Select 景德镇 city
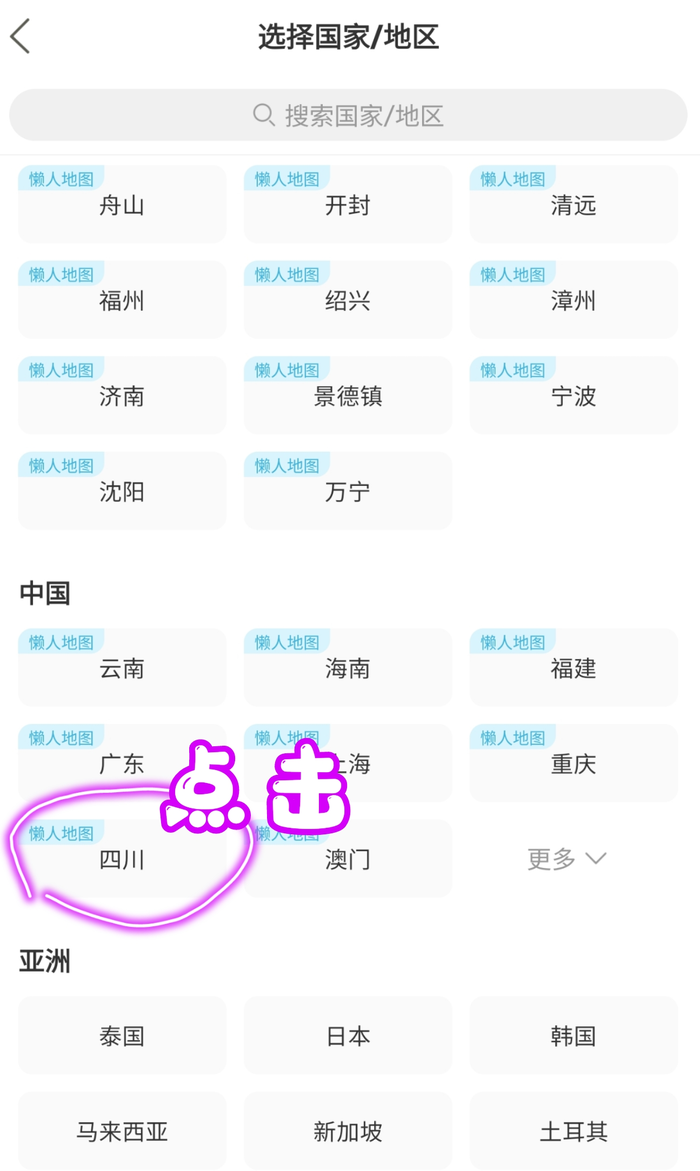 click(347, 396)
